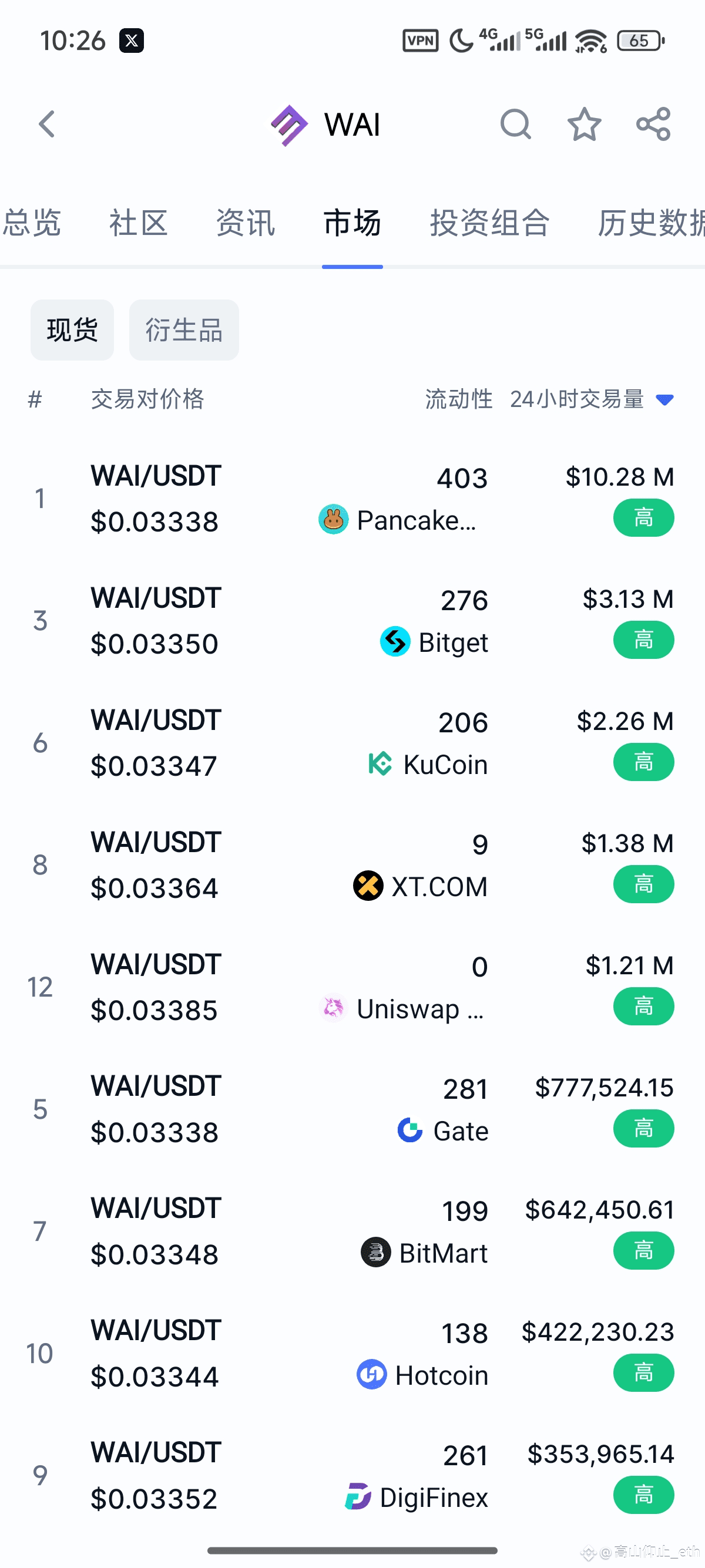This screenshot has height=1568, width=705.
Task: Switch to the 投资组合 tab
Action: [490, 223]
